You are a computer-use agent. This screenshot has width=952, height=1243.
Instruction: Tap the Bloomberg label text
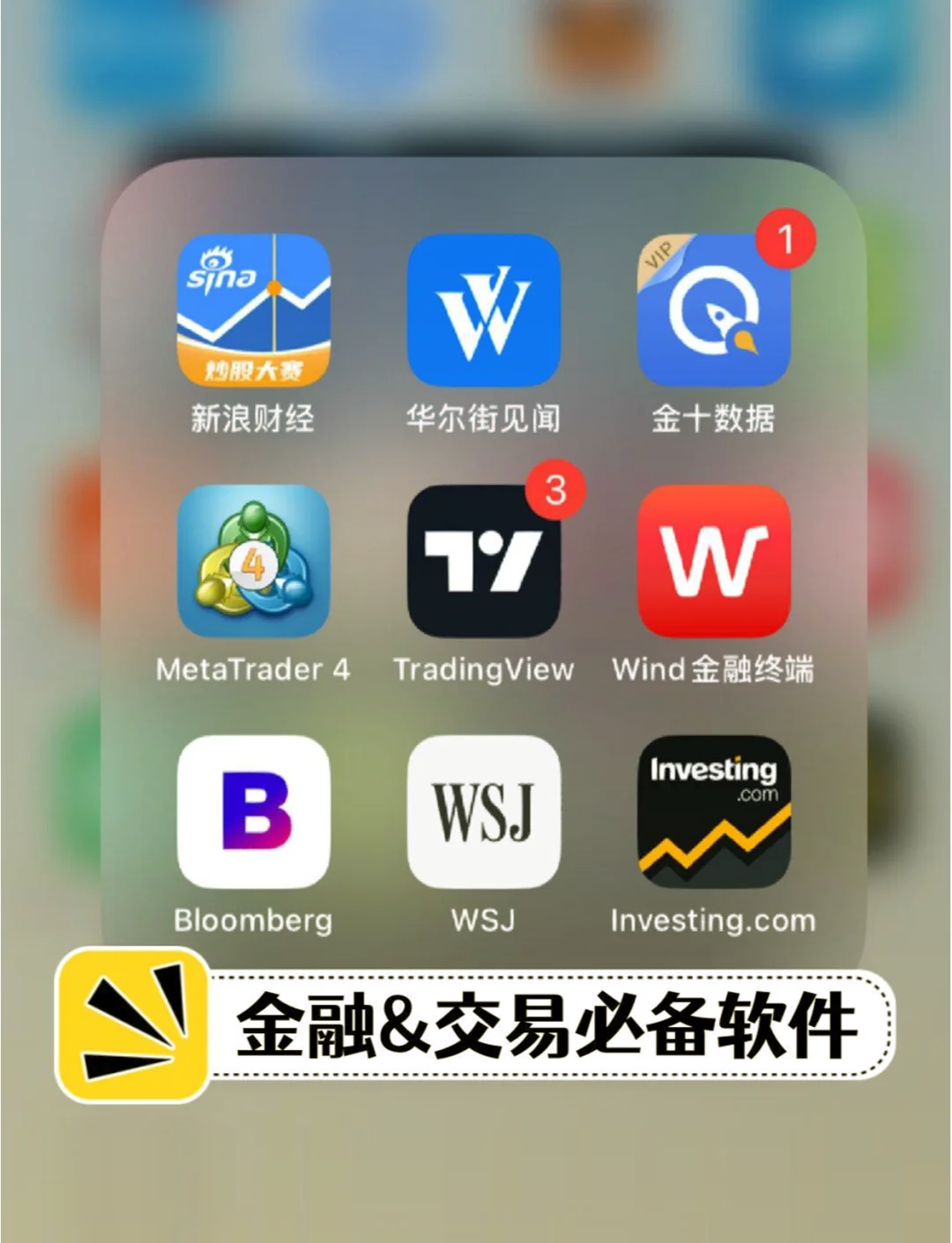pyautogui.click(x=254, y=920)
